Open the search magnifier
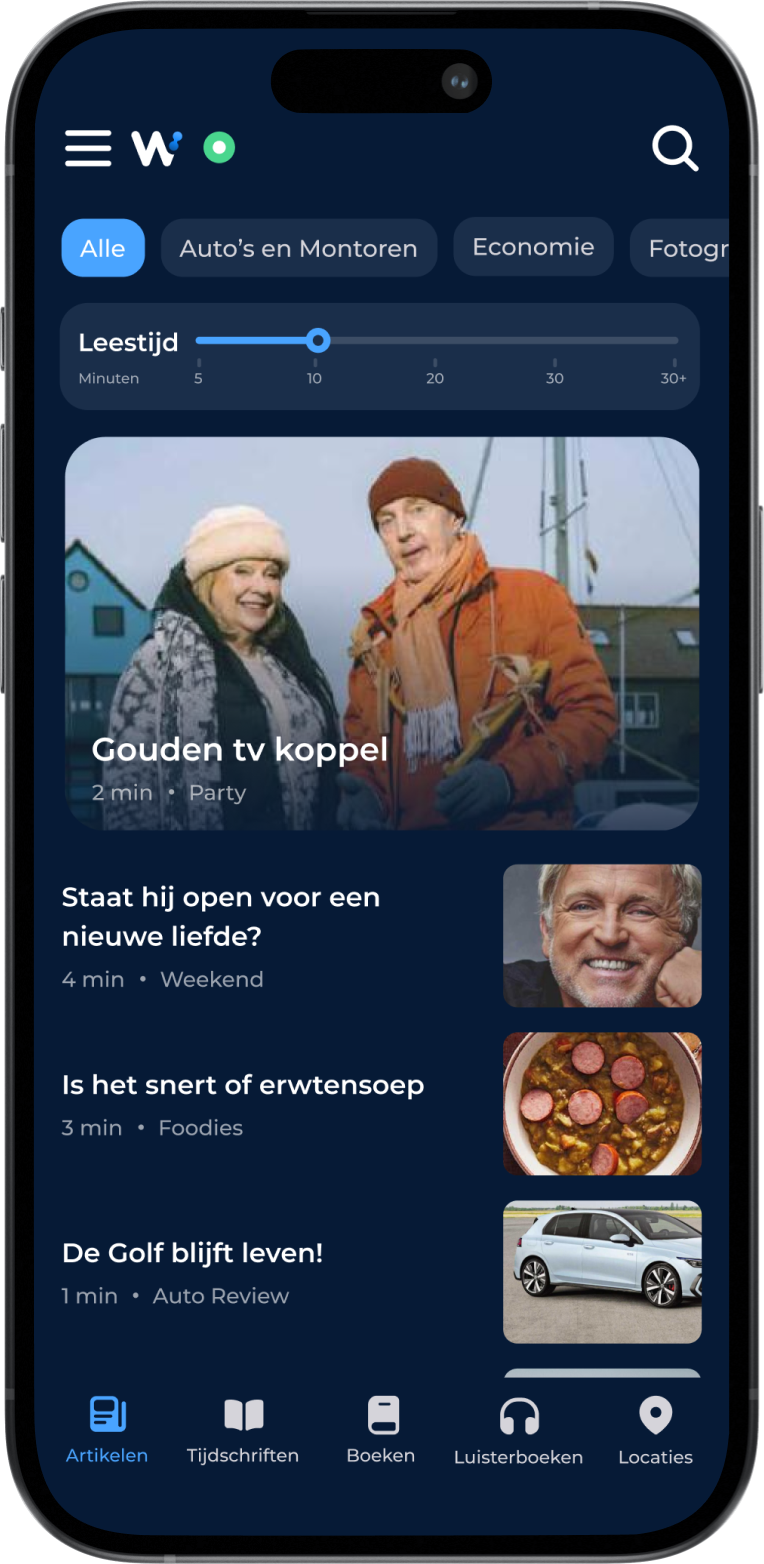764x1564 pixels. [675, 149]
